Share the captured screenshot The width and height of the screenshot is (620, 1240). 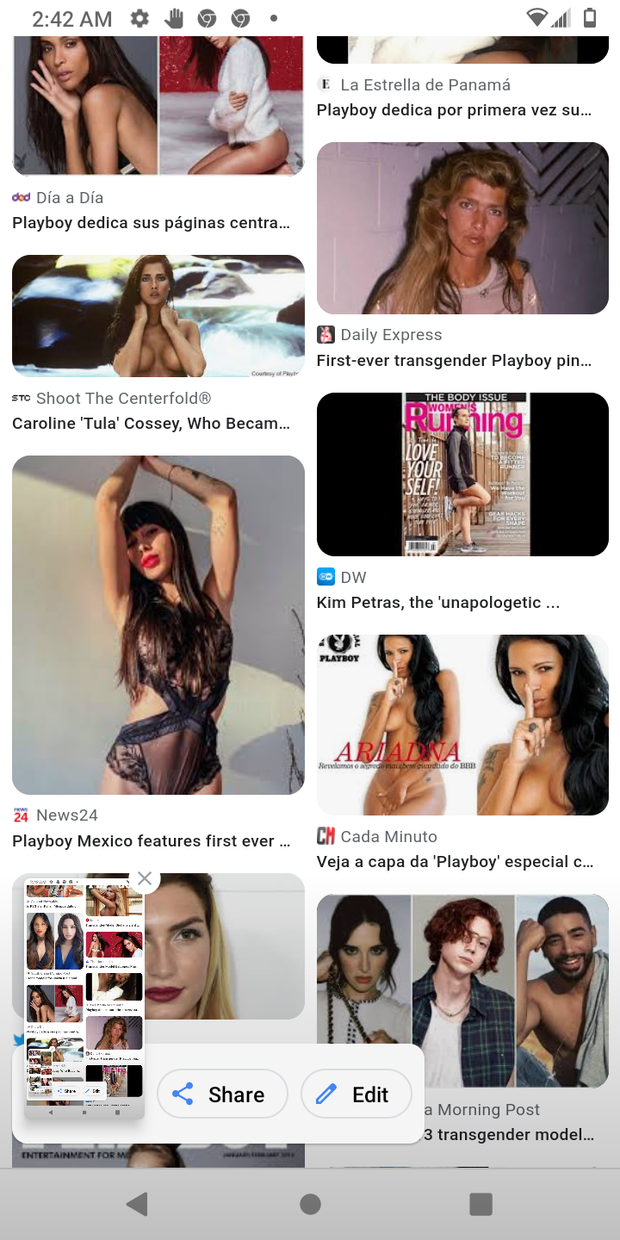pos(222,1094)
